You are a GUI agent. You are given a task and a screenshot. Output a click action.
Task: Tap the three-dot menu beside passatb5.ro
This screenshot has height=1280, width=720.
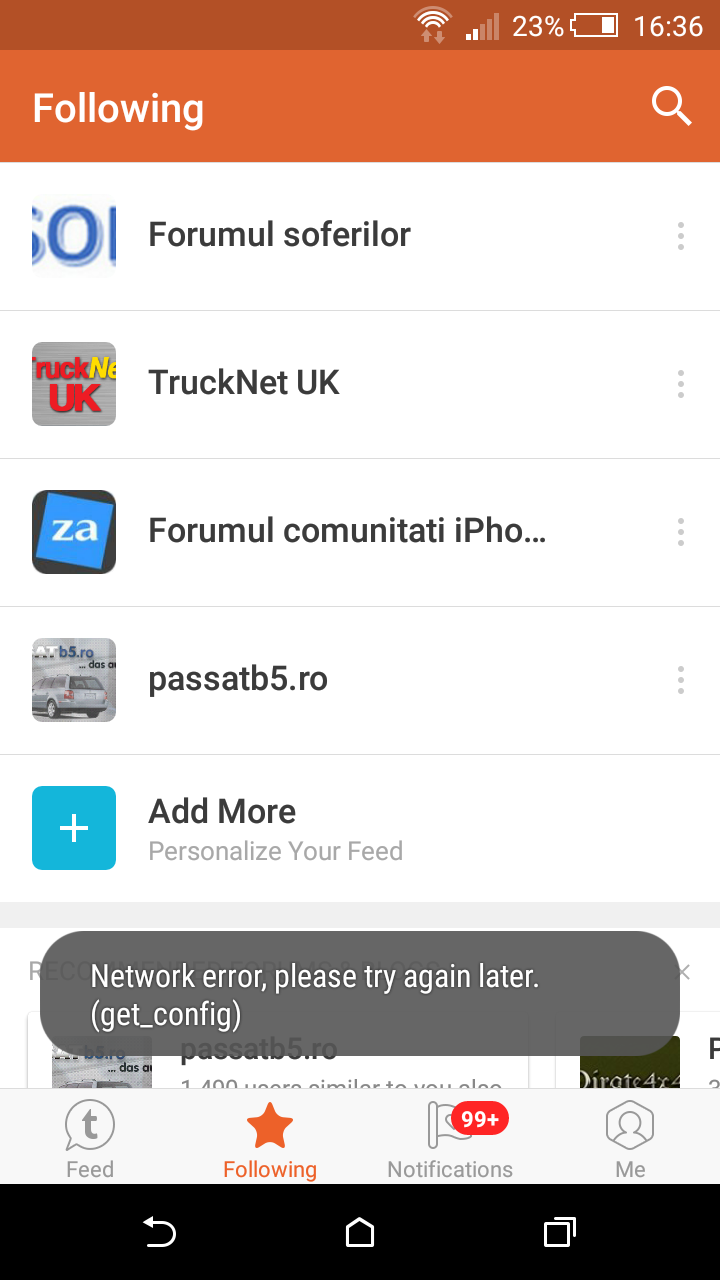pos(680,680)
